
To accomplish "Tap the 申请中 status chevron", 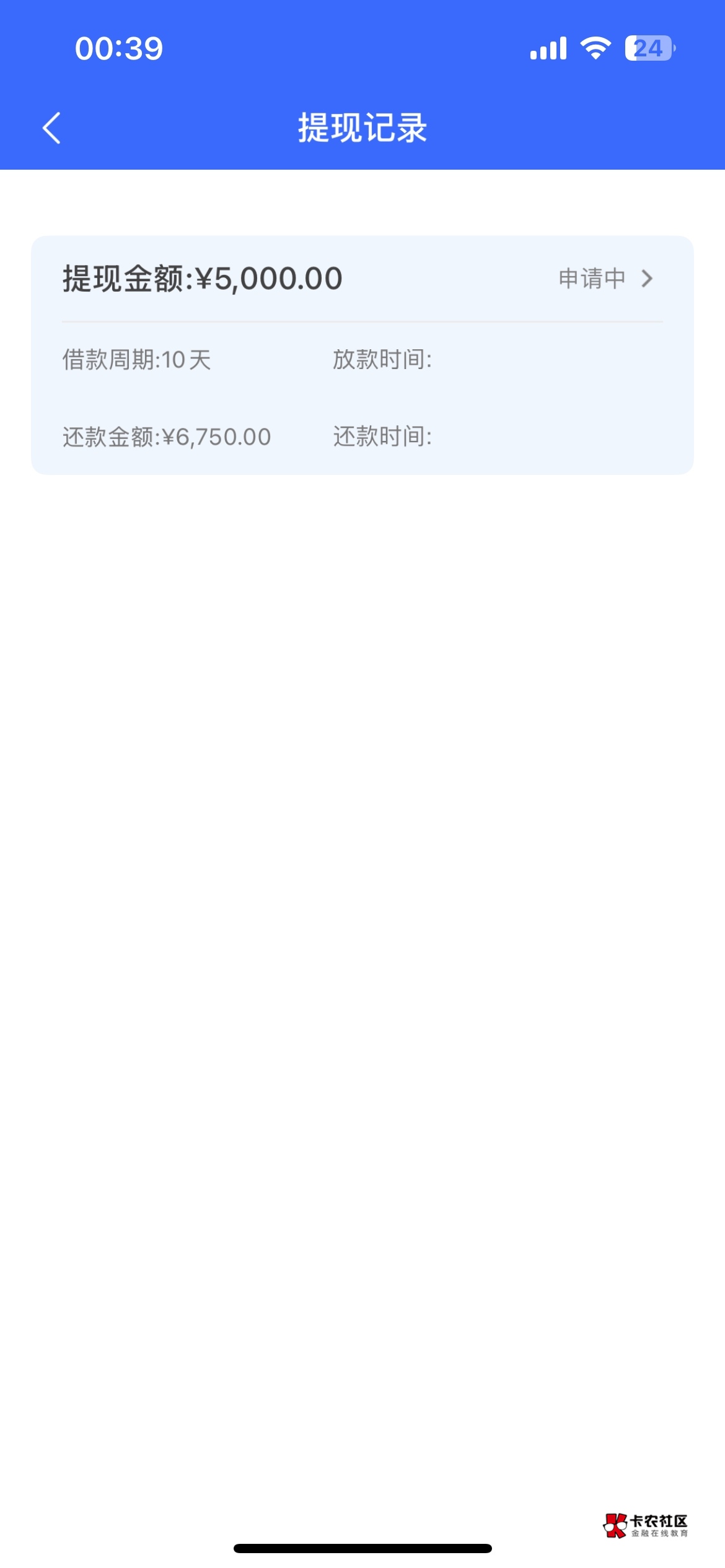I will tap(647, 279).
